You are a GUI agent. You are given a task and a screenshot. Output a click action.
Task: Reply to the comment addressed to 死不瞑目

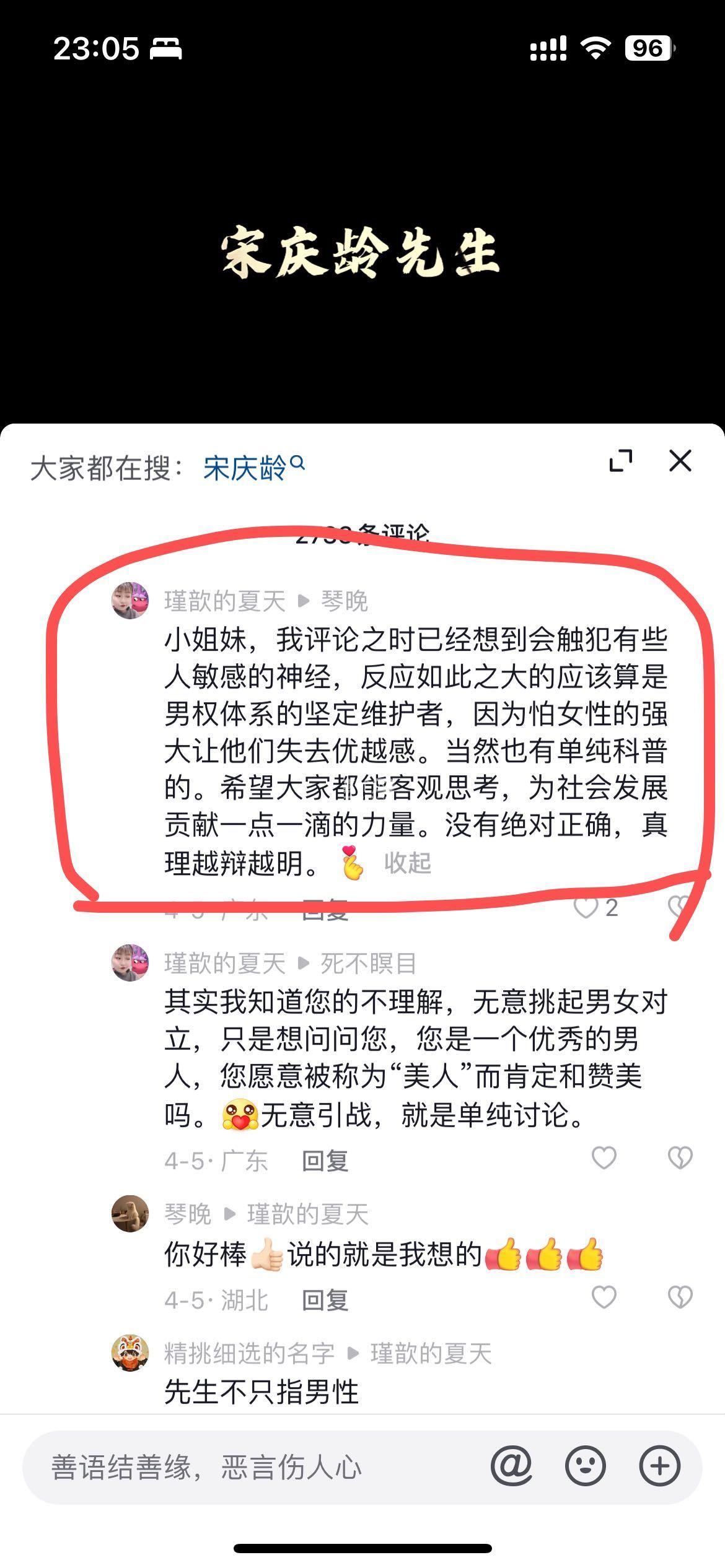(x=325, y=1161)
